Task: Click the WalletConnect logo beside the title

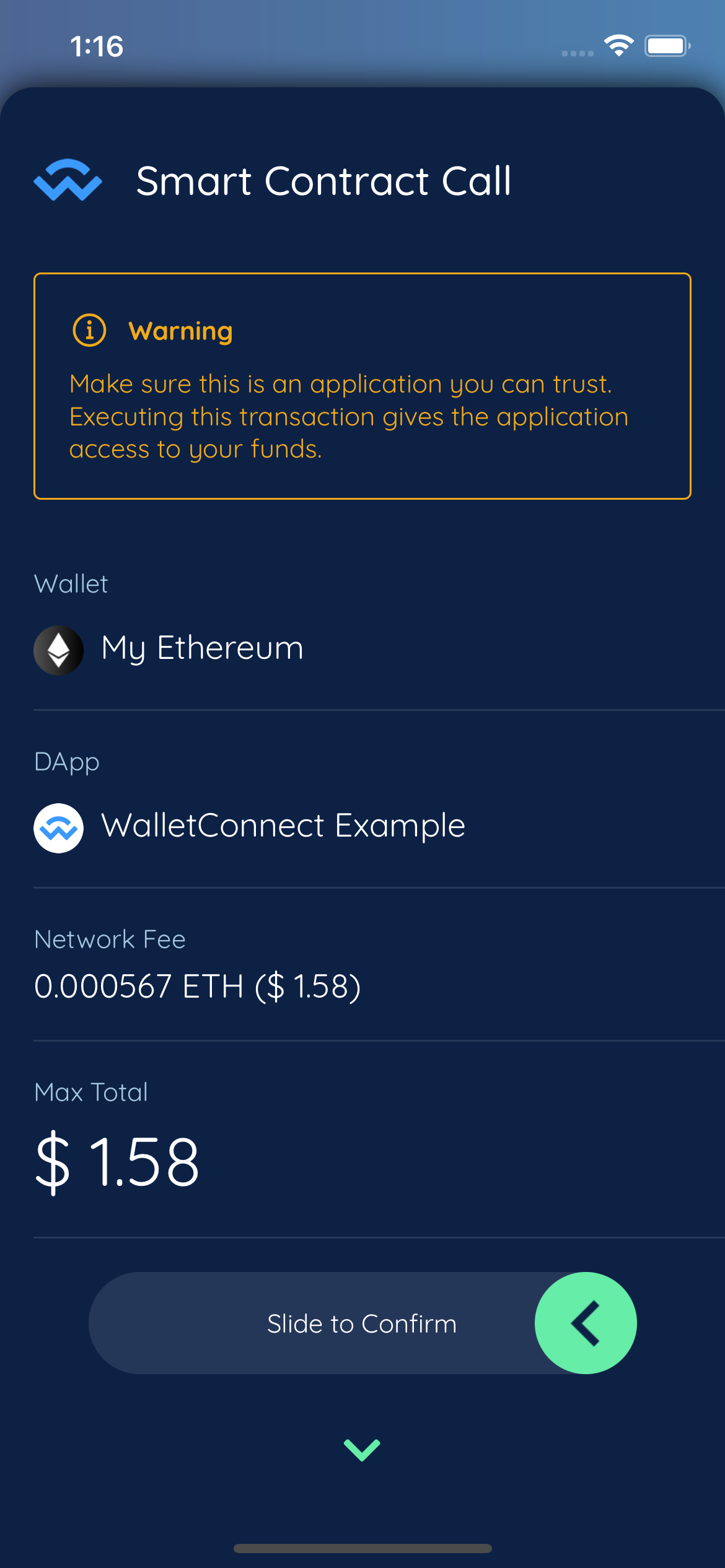Action: [x=67, y=181]
